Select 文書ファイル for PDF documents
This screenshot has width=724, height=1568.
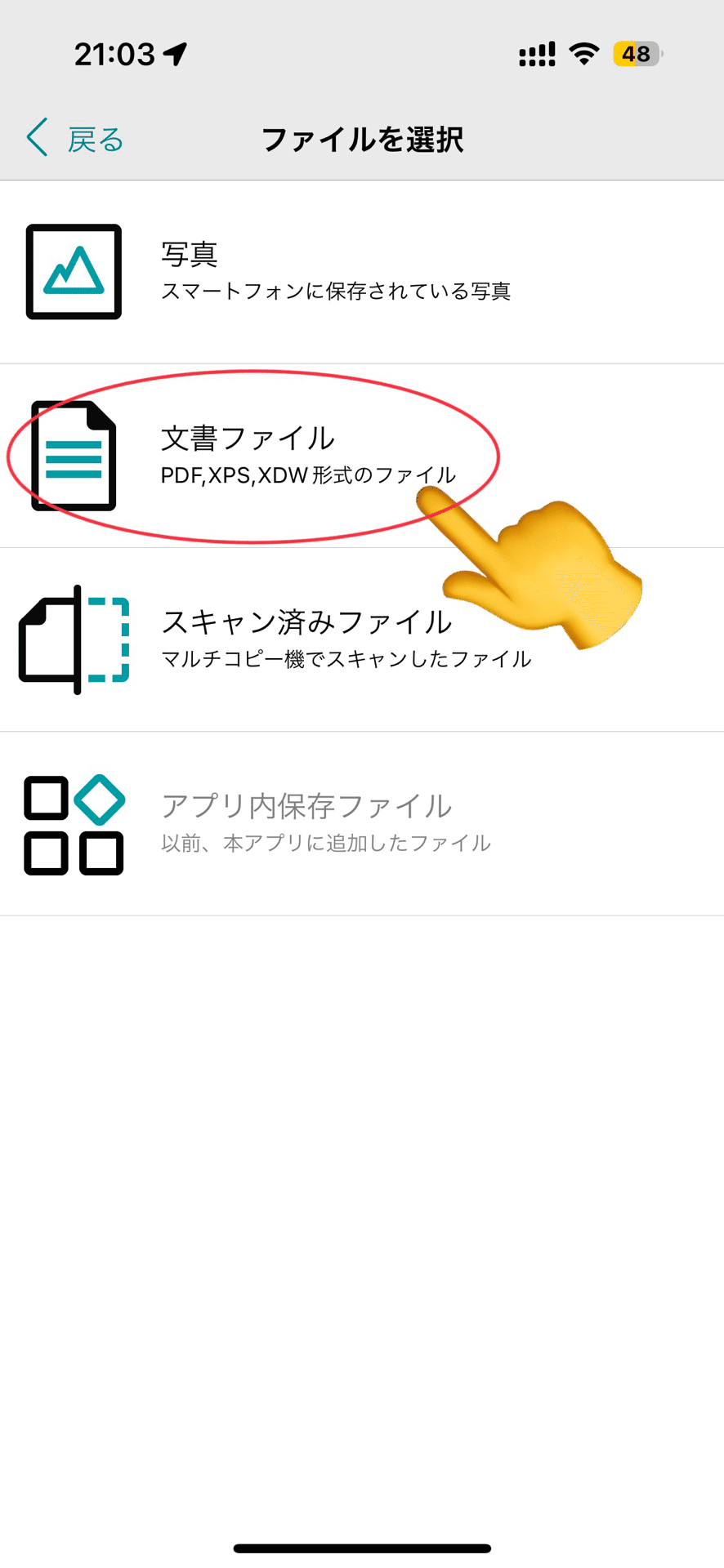[x=362, y=456]
